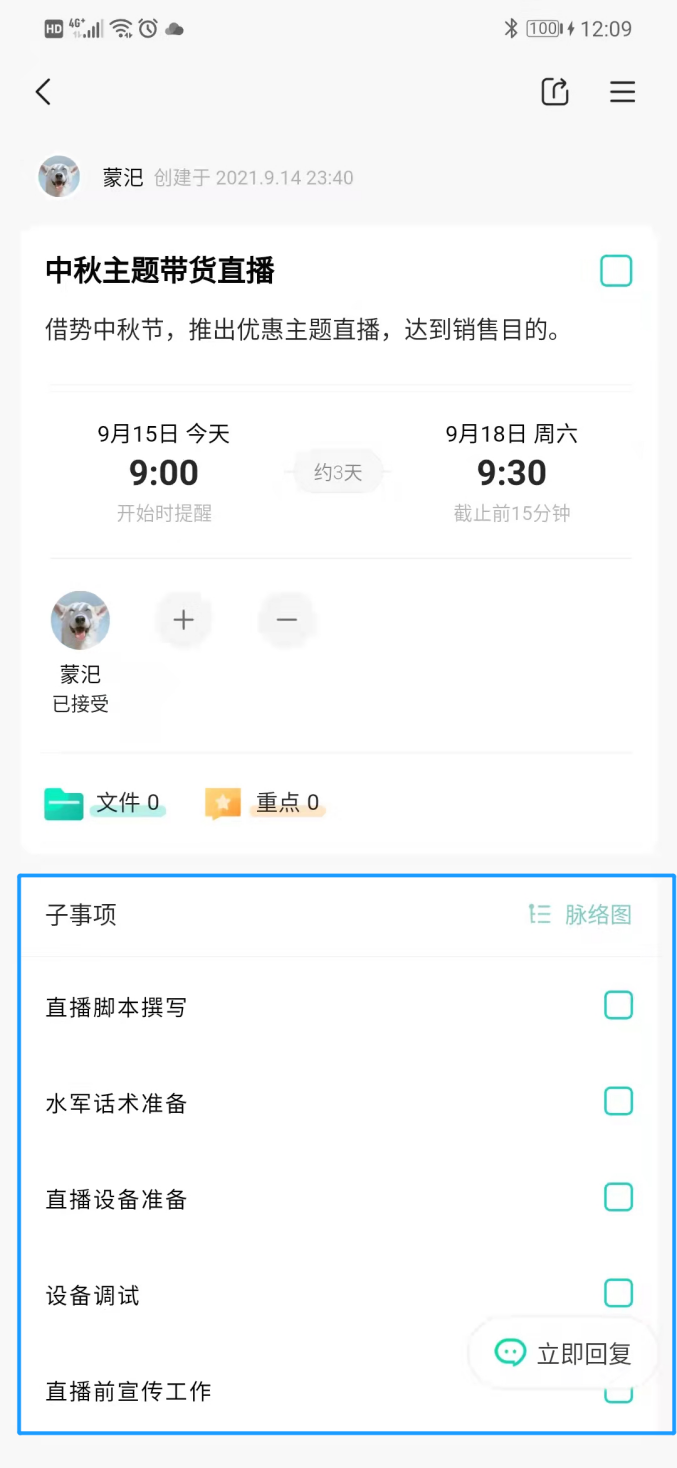Viewport: 677px width, 1468px height.
Task: Check off 水军话术准备 subtask
Action: click(x=618, y=1101)
